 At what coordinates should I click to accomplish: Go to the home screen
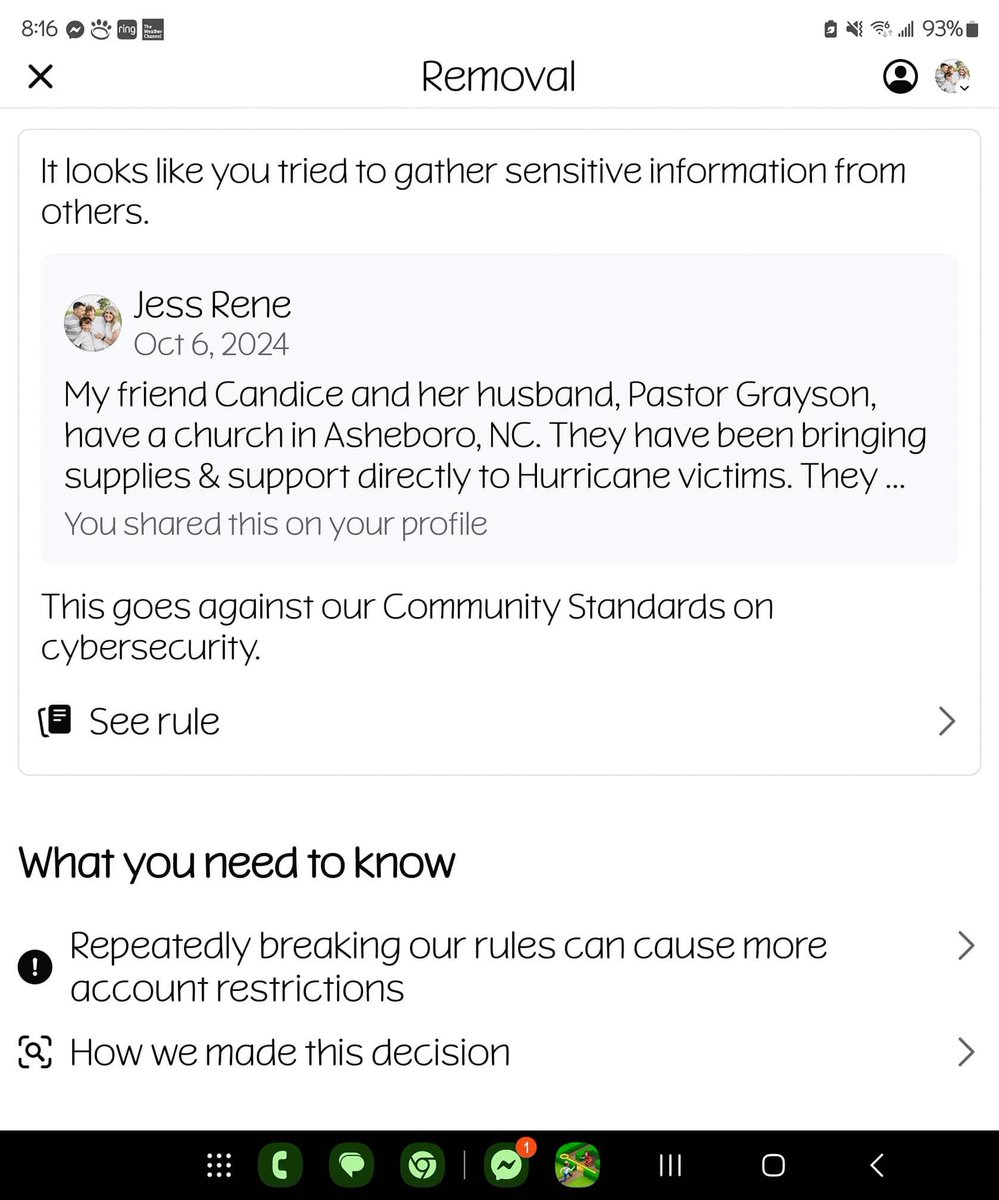(773, 1165)
